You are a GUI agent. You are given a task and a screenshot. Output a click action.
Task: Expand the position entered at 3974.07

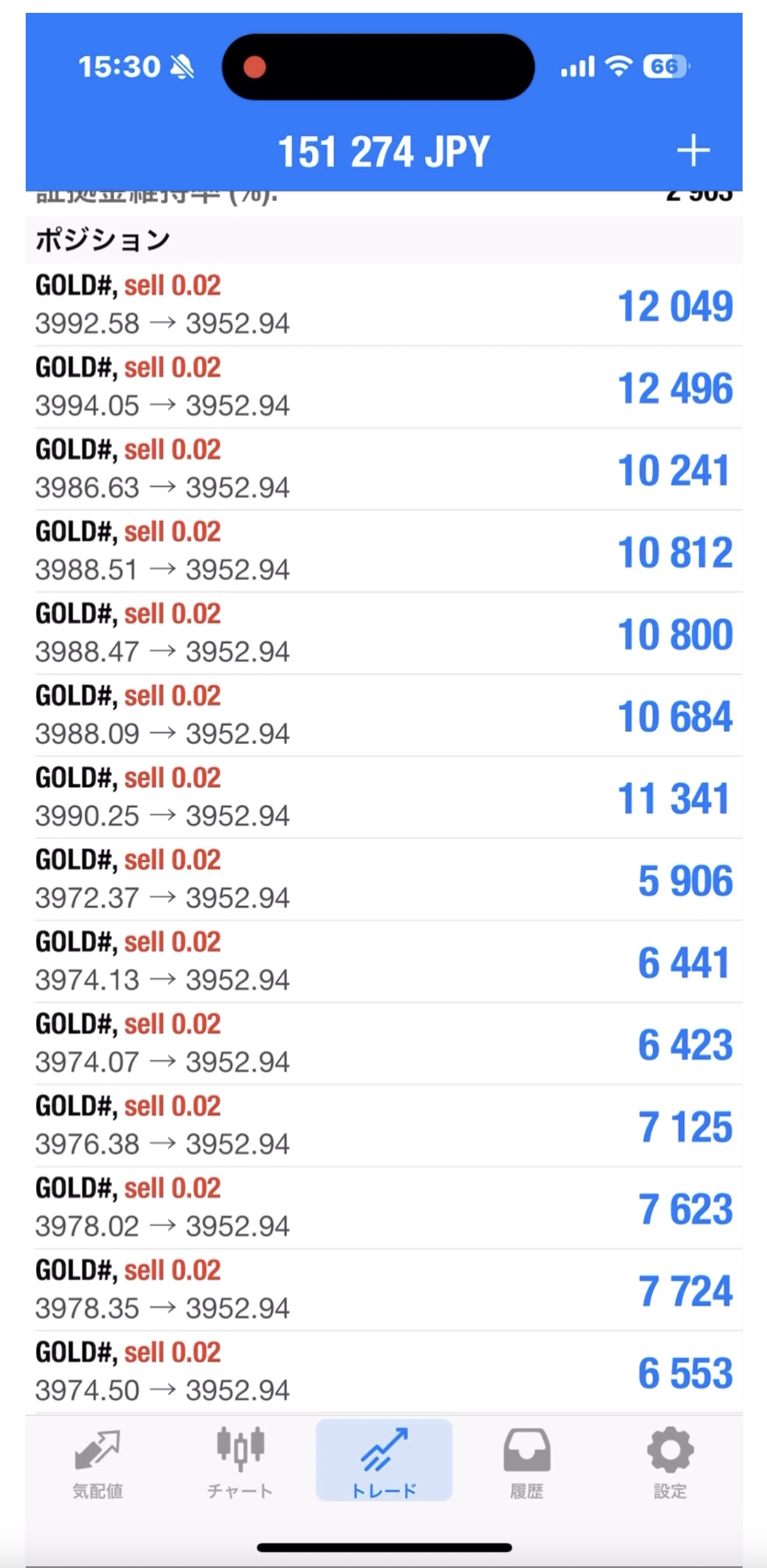[x=383, y=1043]
